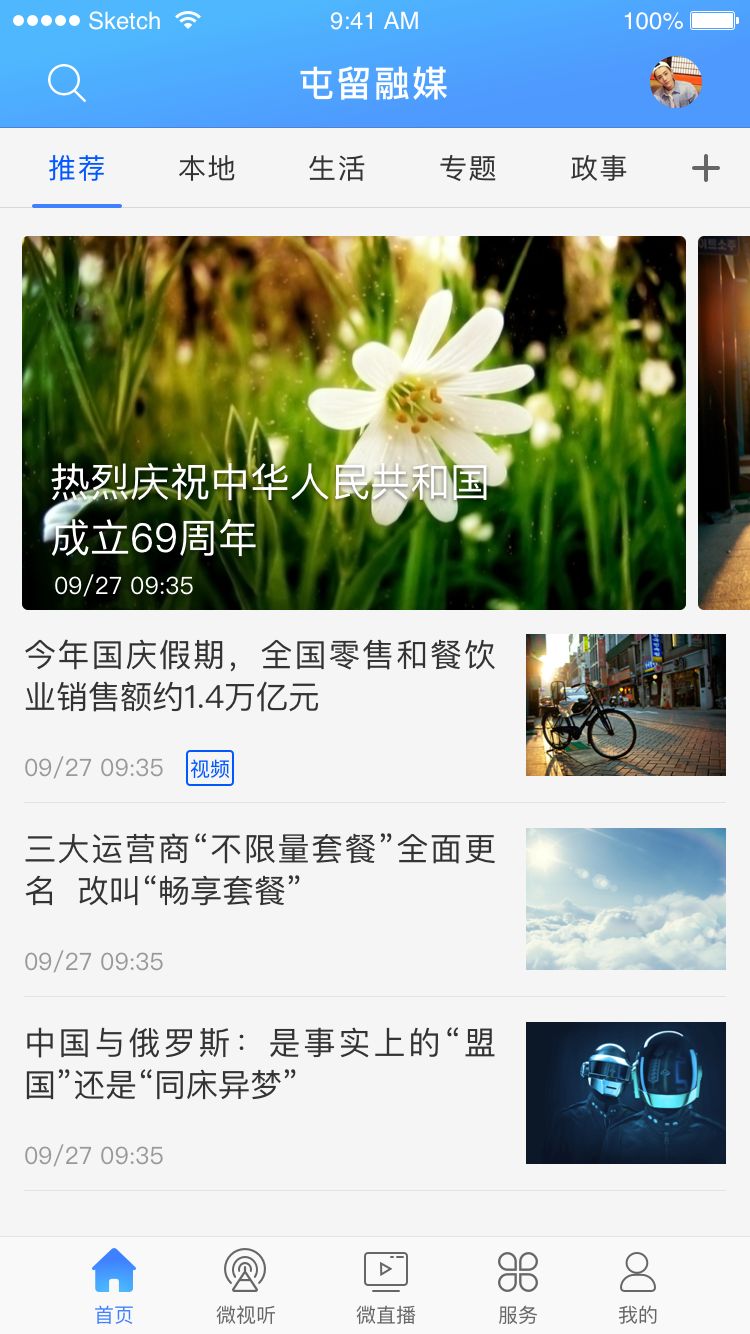Image resolution: width=750 pixels, height=1334 pixels.
Task: Open the 69th anniversary featured banner
Action: pos(354,422)
